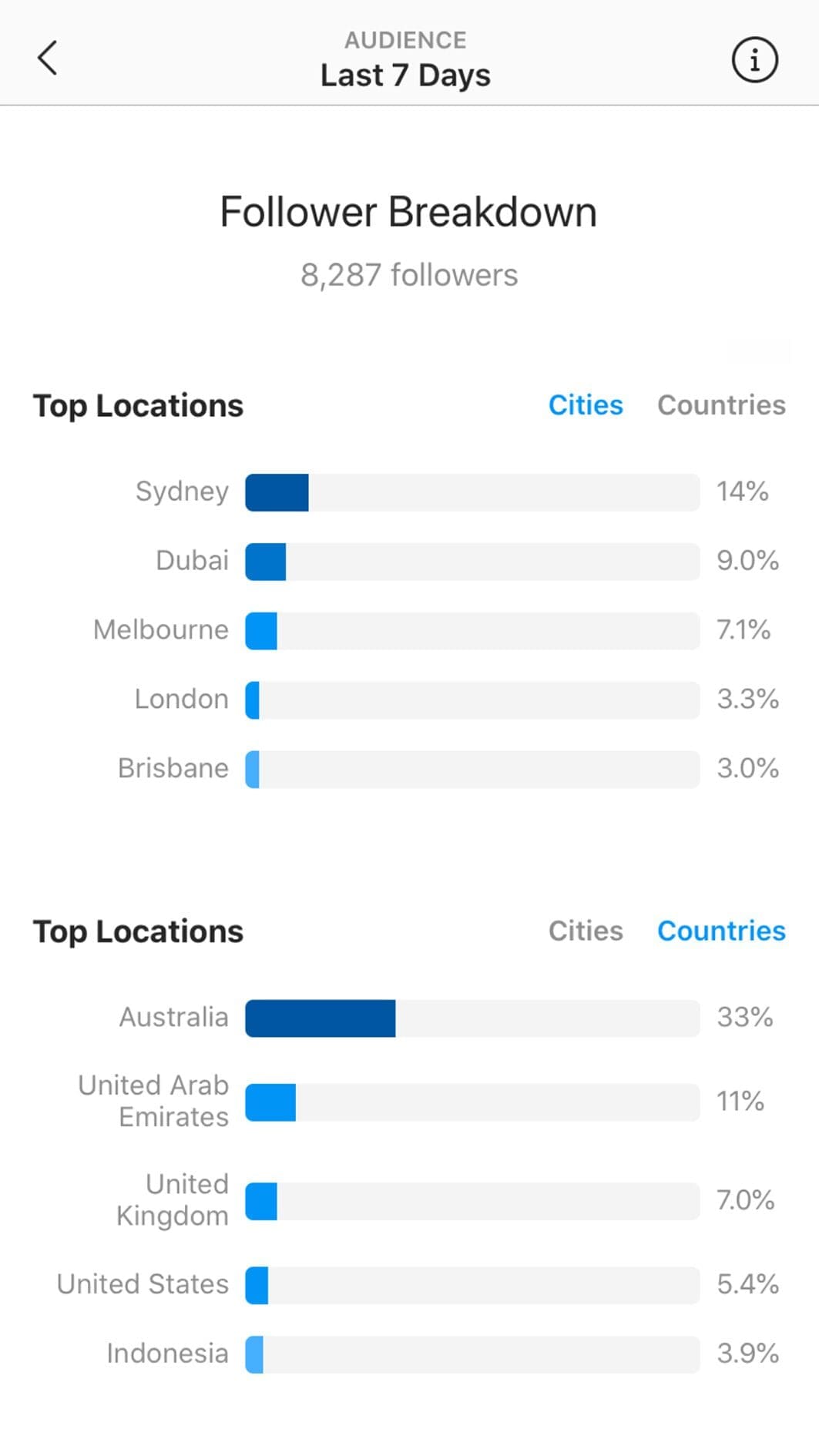Screen dimensions: 819x1456
Task: Select the United Arab Emirates row
Action: tap(472, 1101)
